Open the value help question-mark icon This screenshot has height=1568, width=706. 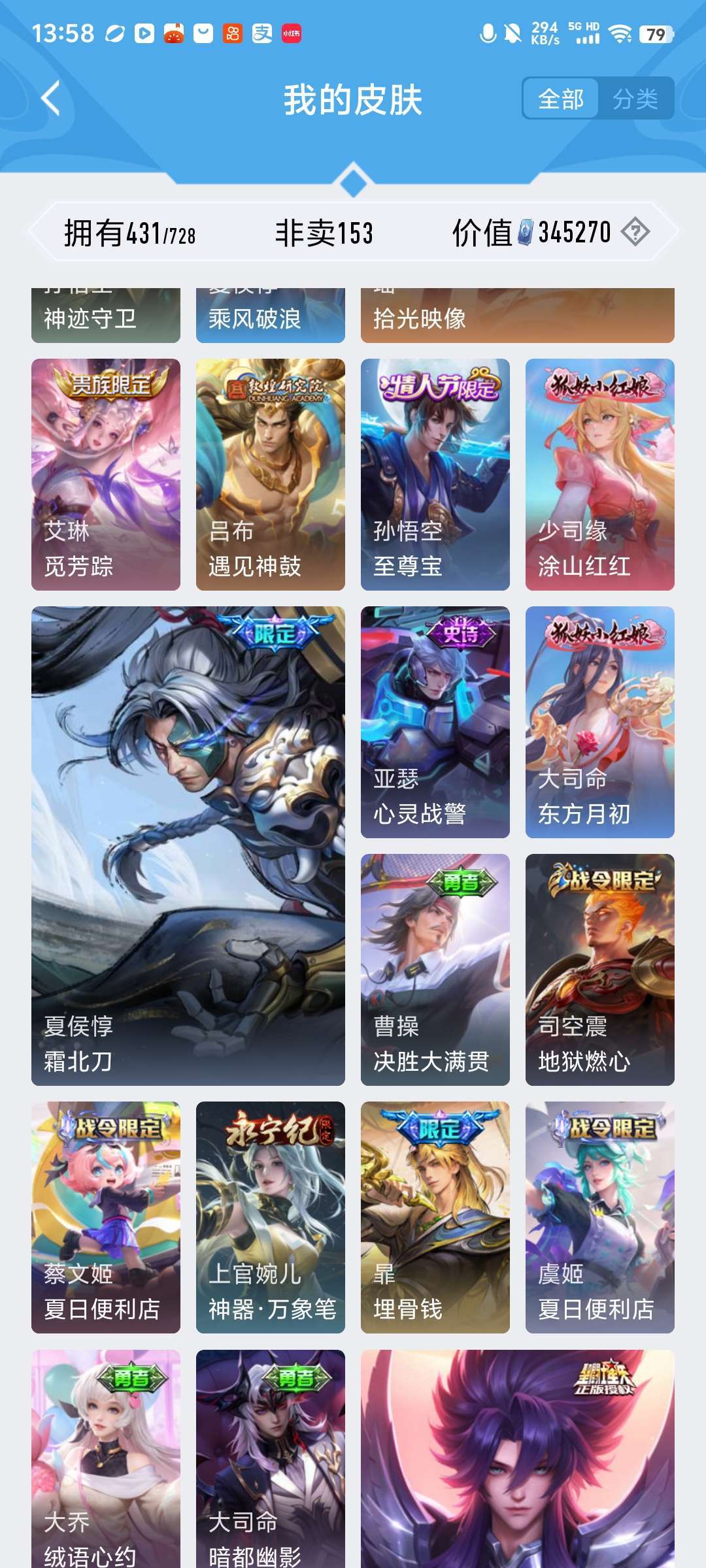(x=635, y=232)
